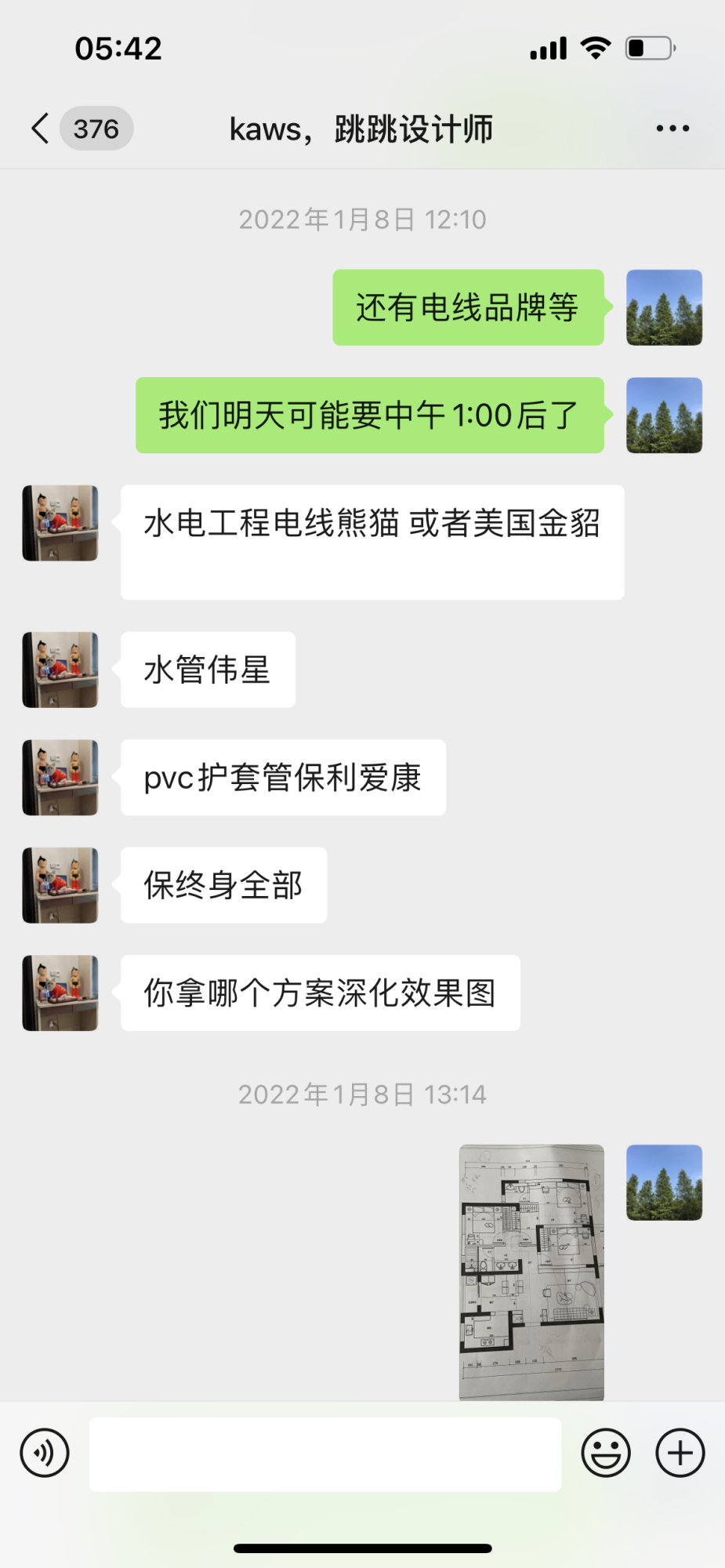This screenshot has height=1568, width=725.
Task: Open the plus attachments menu
Action: (680, 1453)
